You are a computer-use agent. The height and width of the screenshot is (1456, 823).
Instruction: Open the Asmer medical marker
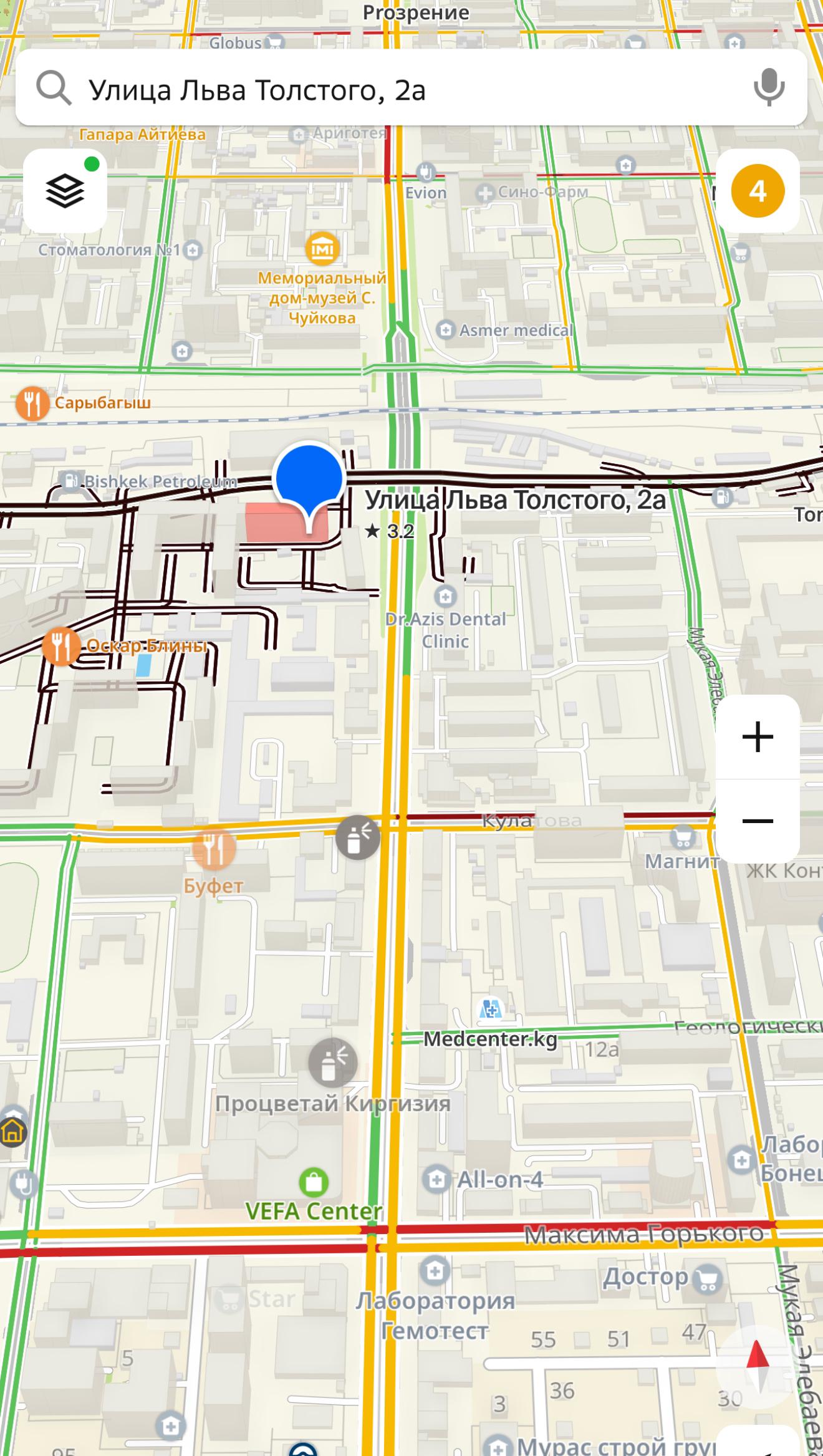point(445,330)
